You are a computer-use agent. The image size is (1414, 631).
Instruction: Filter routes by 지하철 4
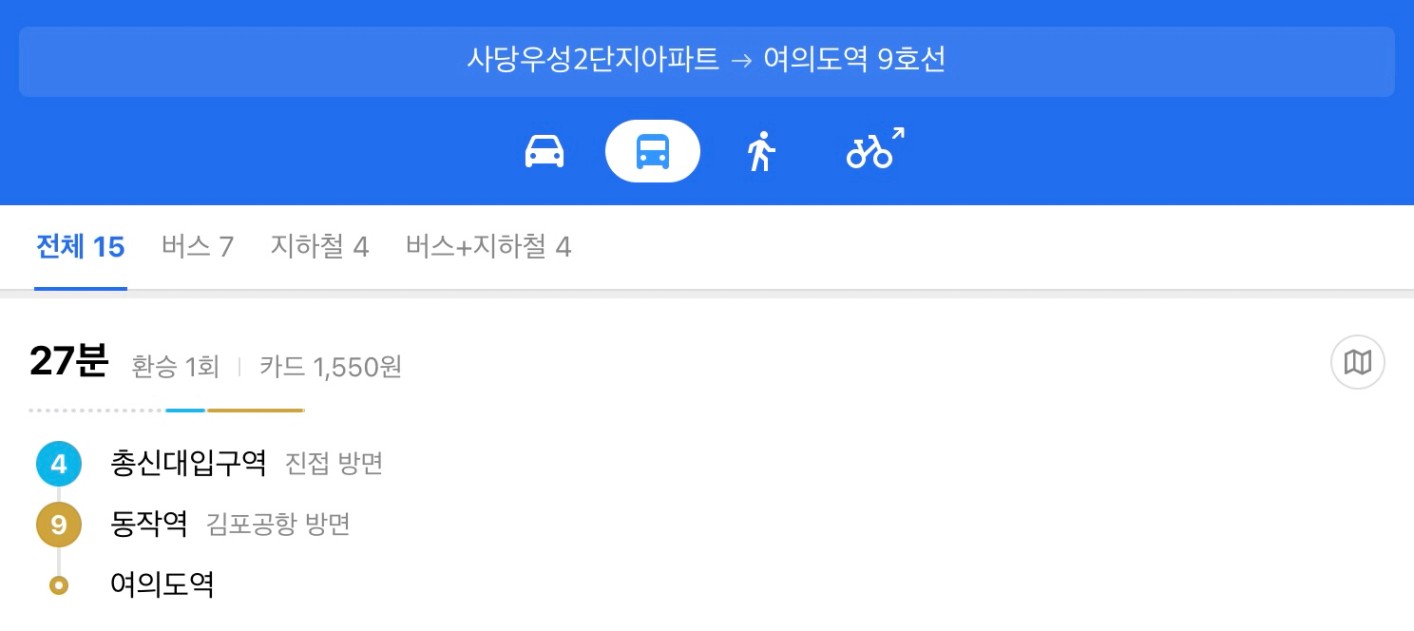coord(319,247)
